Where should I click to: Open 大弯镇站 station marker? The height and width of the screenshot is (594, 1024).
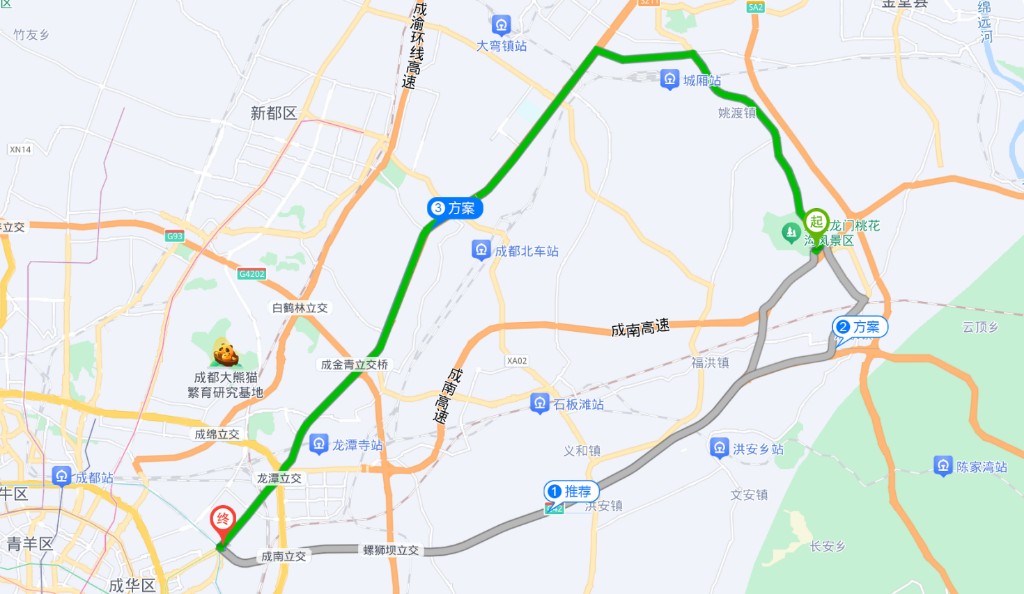[x=500, y=25]
